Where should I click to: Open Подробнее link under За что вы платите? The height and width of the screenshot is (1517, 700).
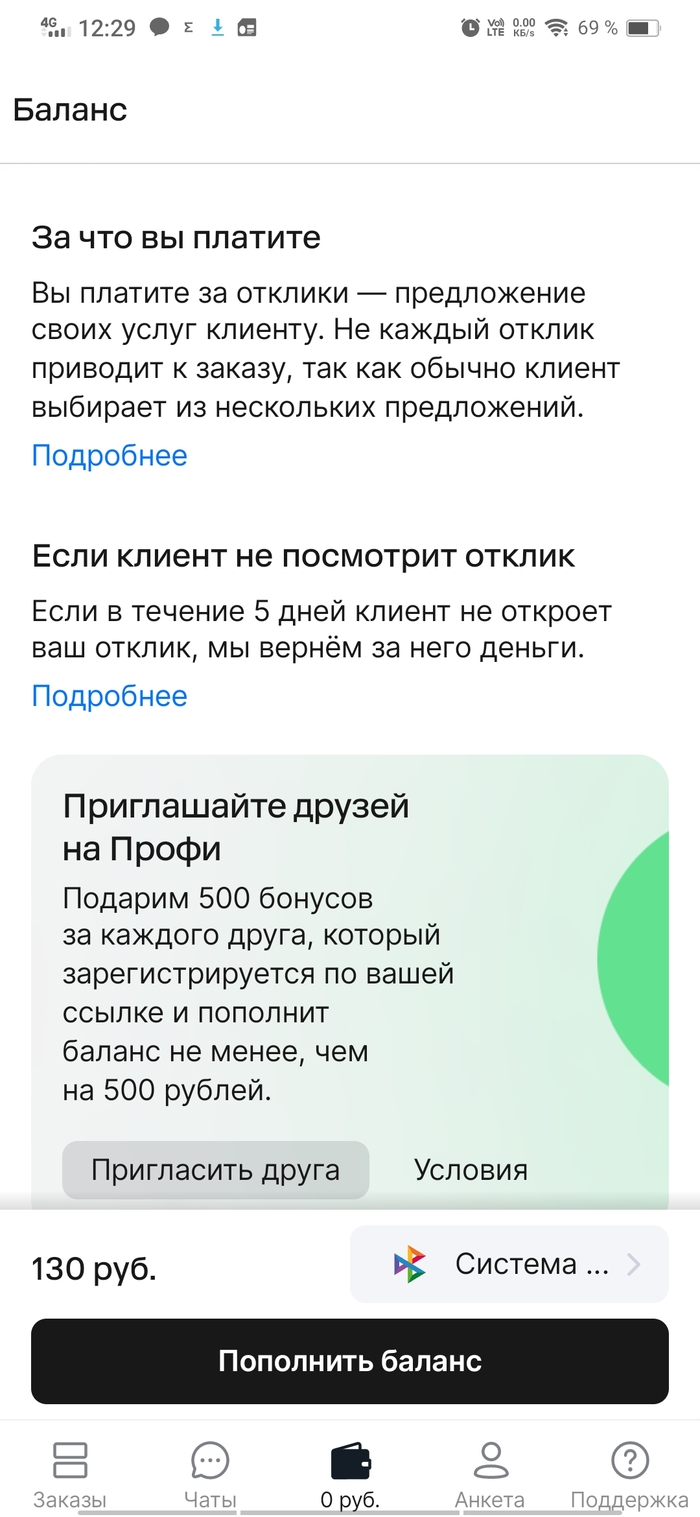pyautogui.click(x=109, y=456)
